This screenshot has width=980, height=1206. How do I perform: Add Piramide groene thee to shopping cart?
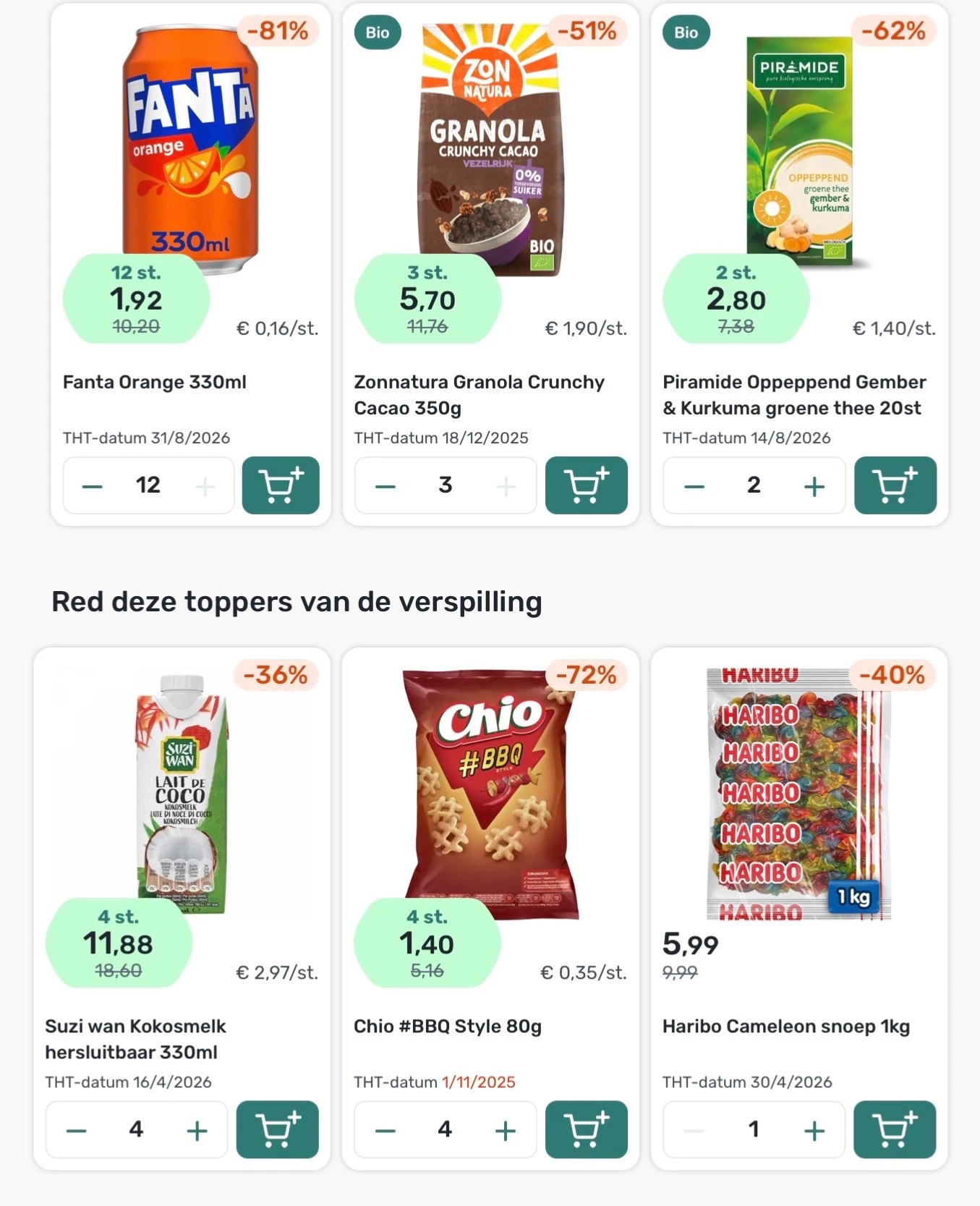tap(895, 485)
